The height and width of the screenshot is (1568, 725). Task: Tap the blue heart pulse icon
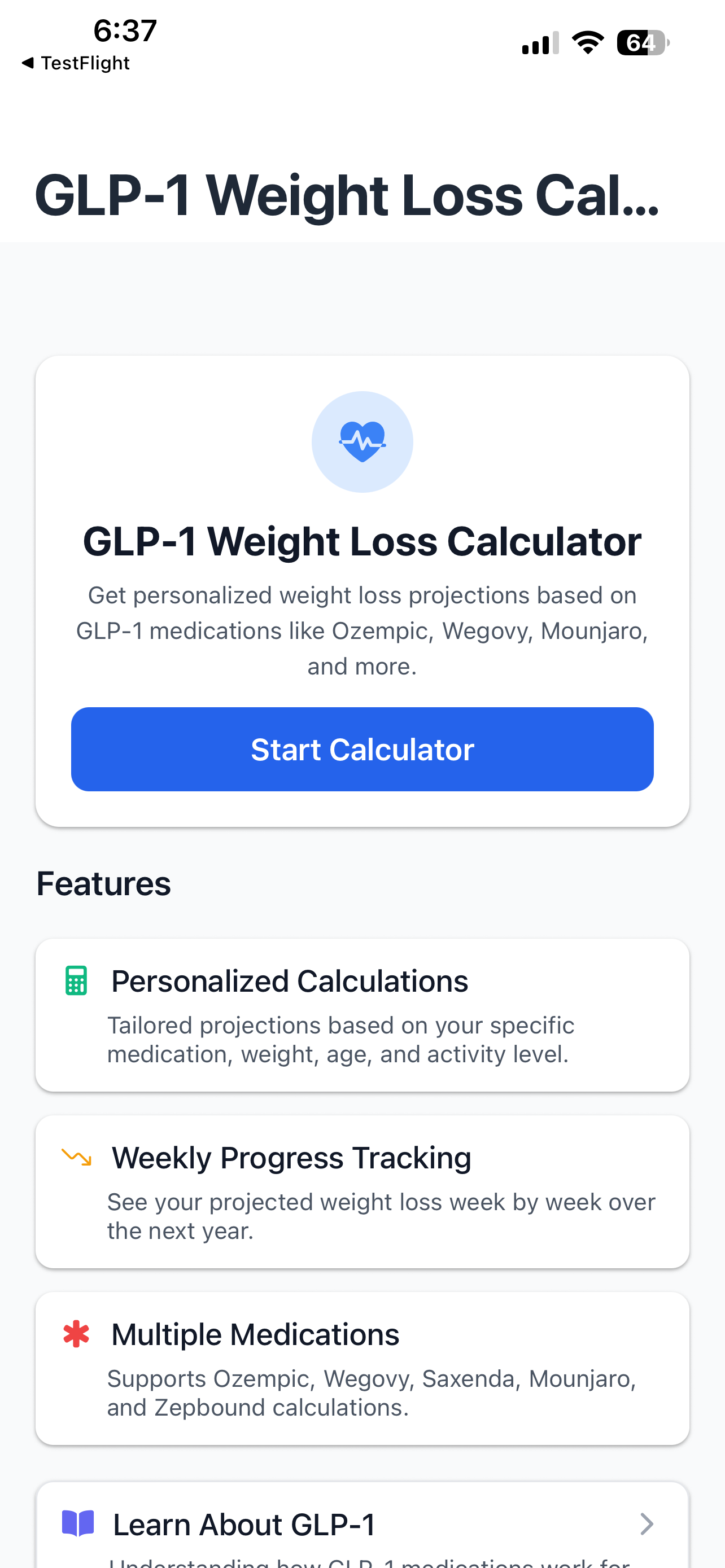(362, 443)
